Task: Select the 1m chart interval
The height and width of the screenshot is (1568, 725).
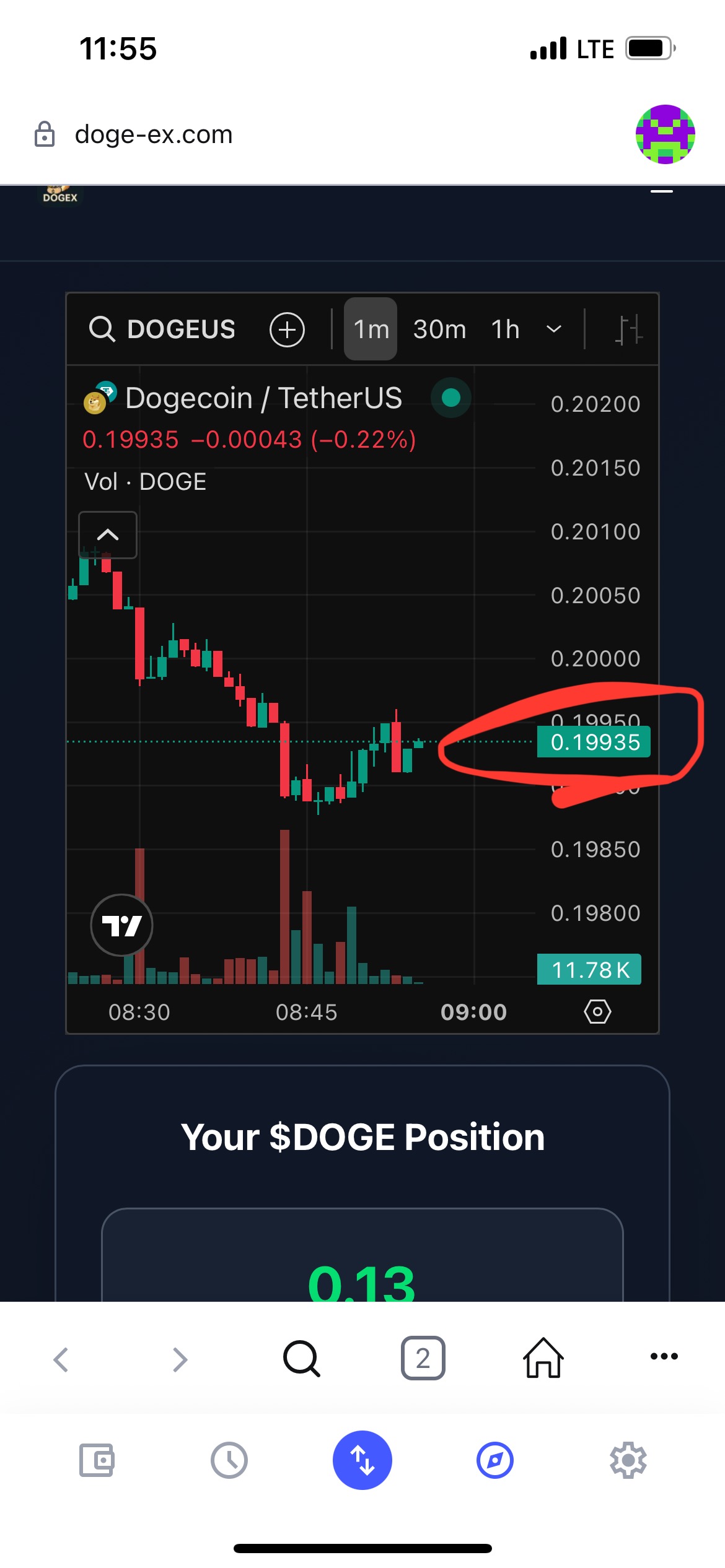Action: click(371, 329)
